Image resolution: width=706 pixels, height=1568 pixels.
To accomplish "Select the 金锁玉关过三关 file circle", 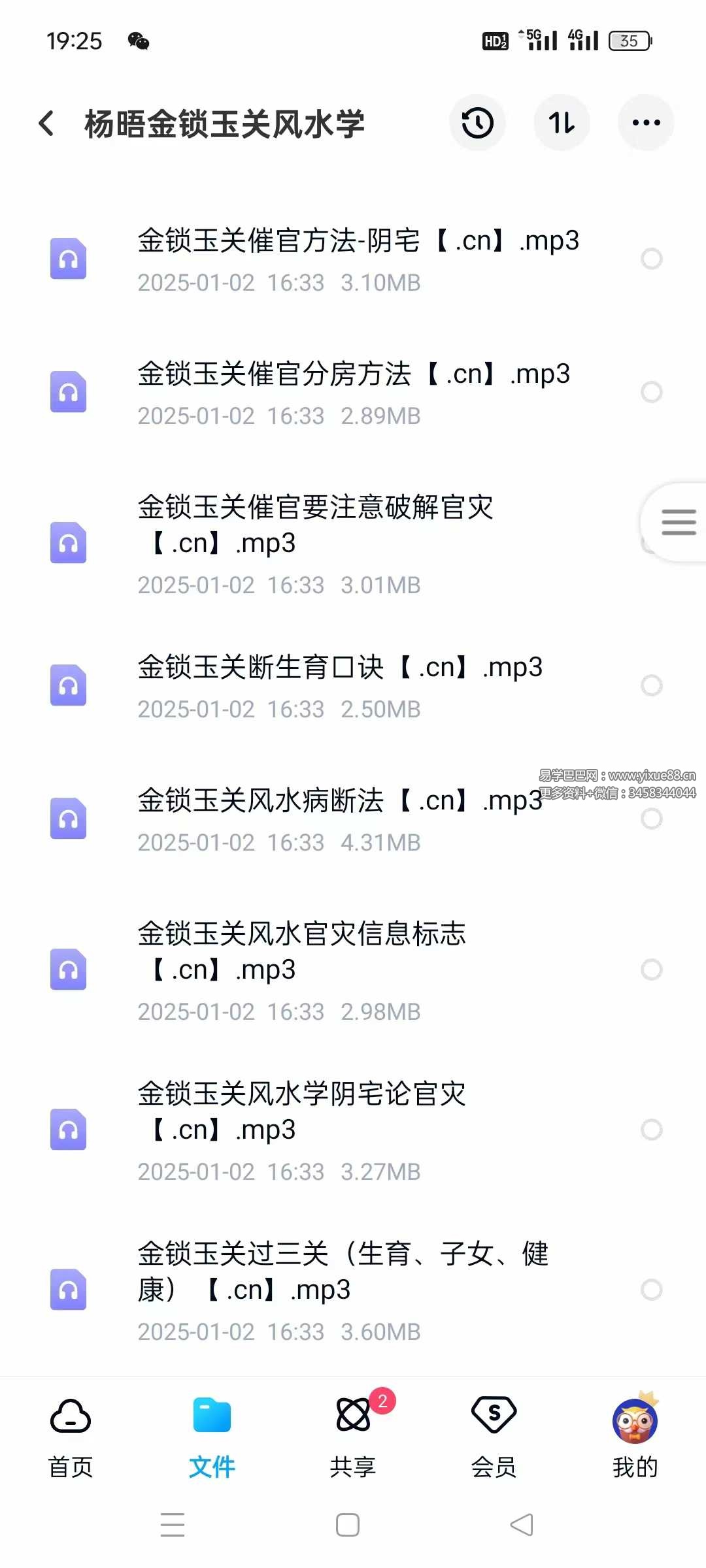I will pos(651,1290).
